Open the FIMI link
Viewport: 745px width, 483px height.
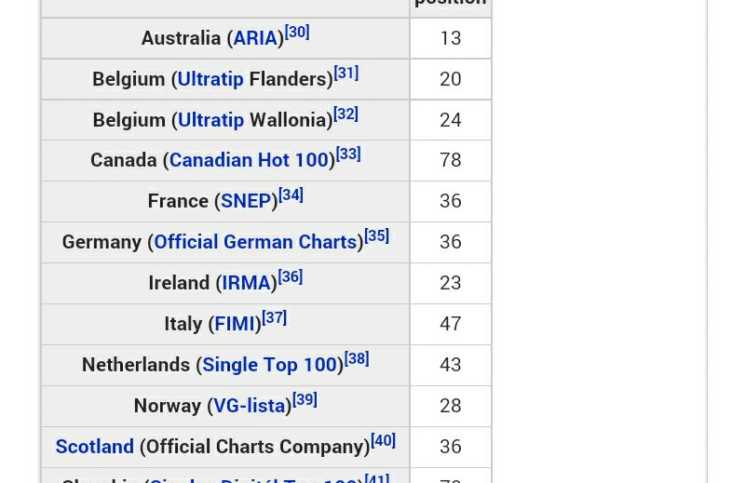[x=234, y=325]
